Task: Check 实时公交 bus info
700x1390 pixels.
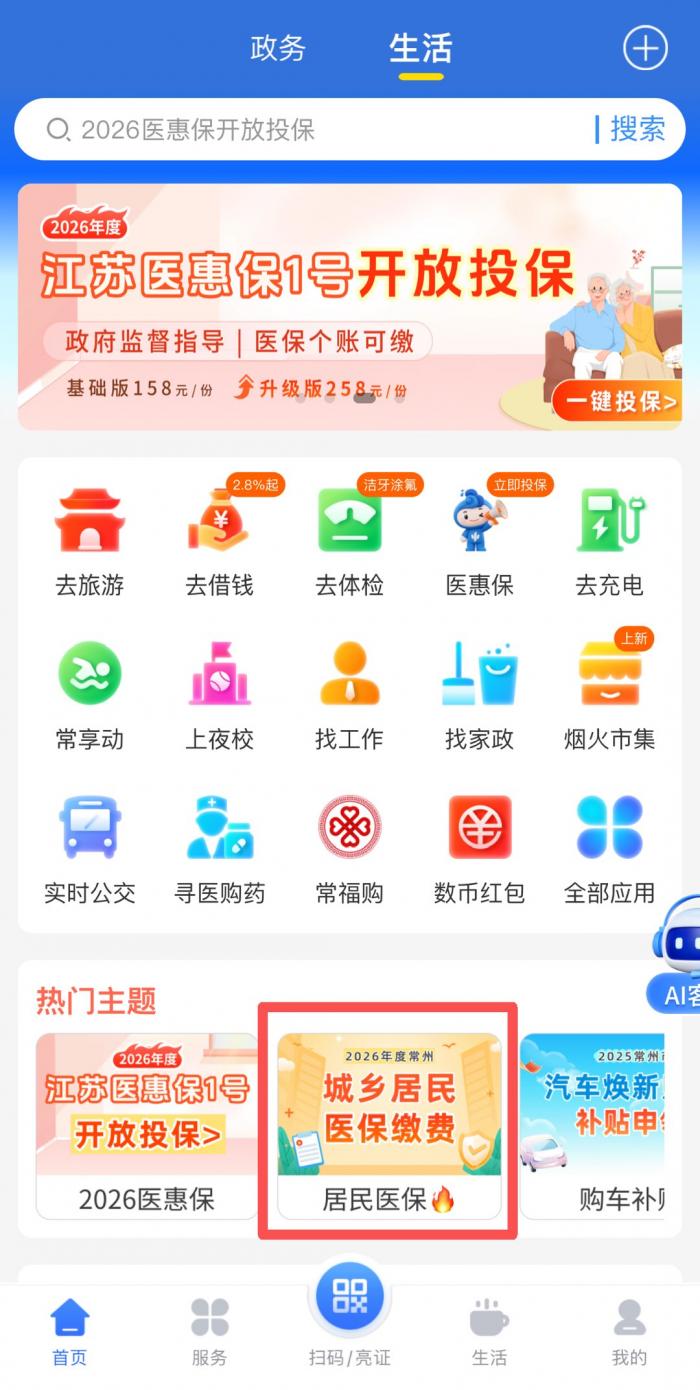Action: tap(89, 850)
